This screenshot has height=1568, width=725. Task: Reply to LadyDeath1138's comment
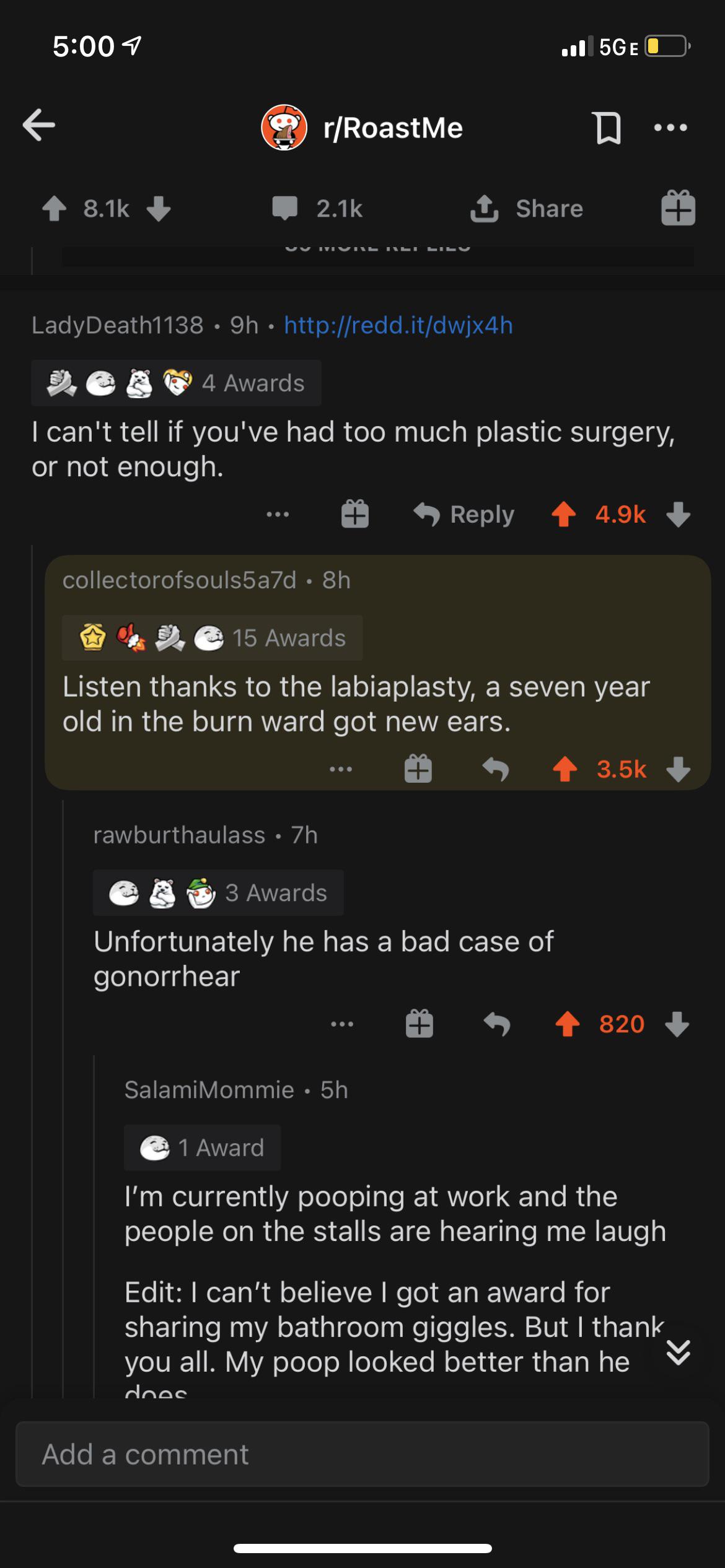[x=464, y=514]
